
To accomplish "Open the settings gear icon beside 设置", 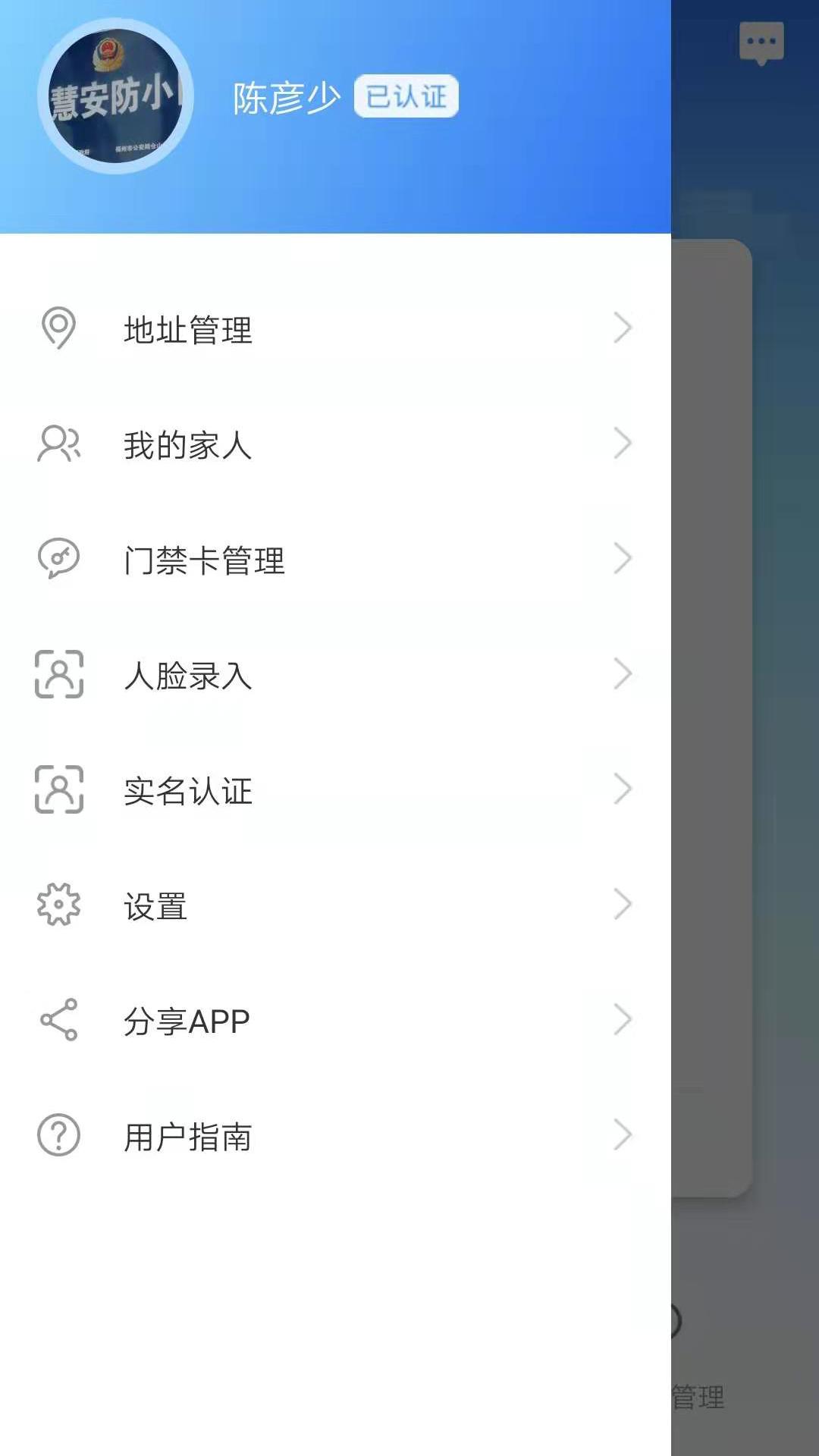I will pyautogui.click(x=57, y=905).
